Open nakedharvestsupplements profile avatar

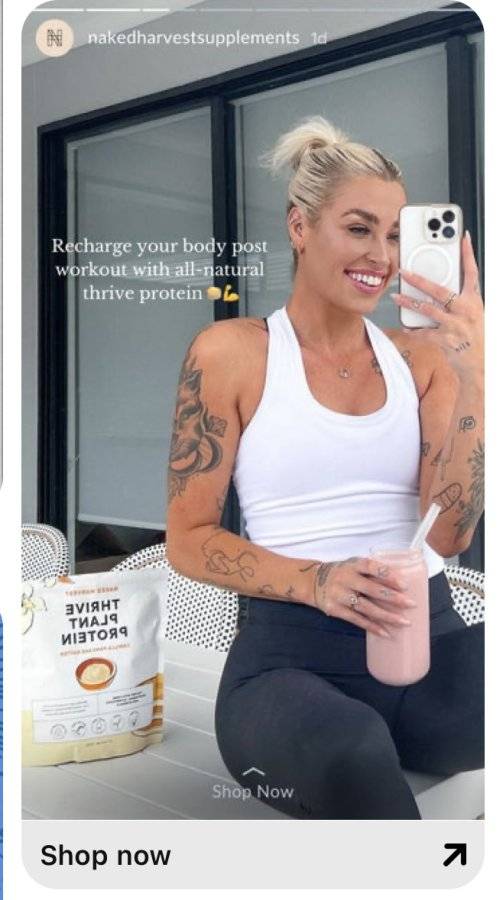(55, 38)
